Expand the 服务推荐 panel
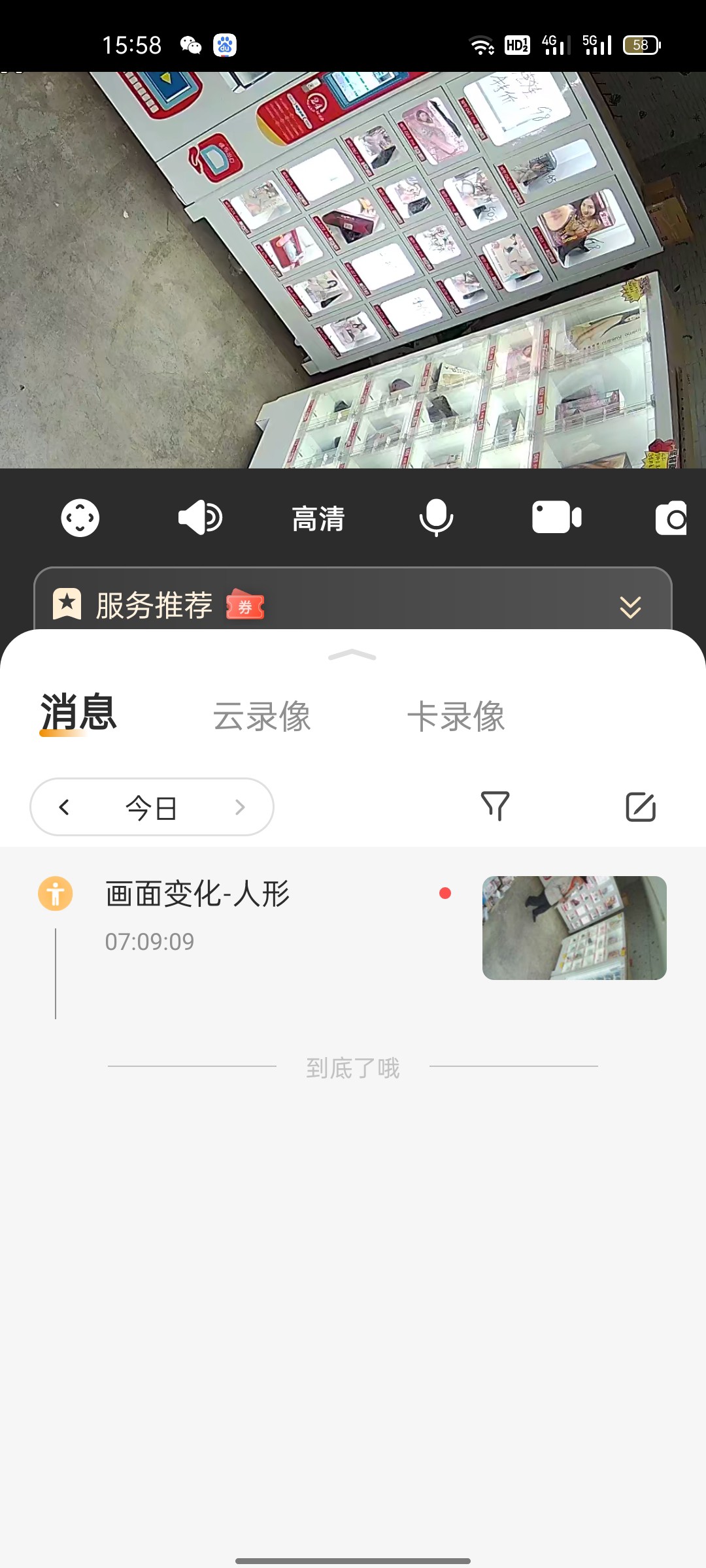The width and height of the screenshot is (706, 1568). (x=630, y=606)
